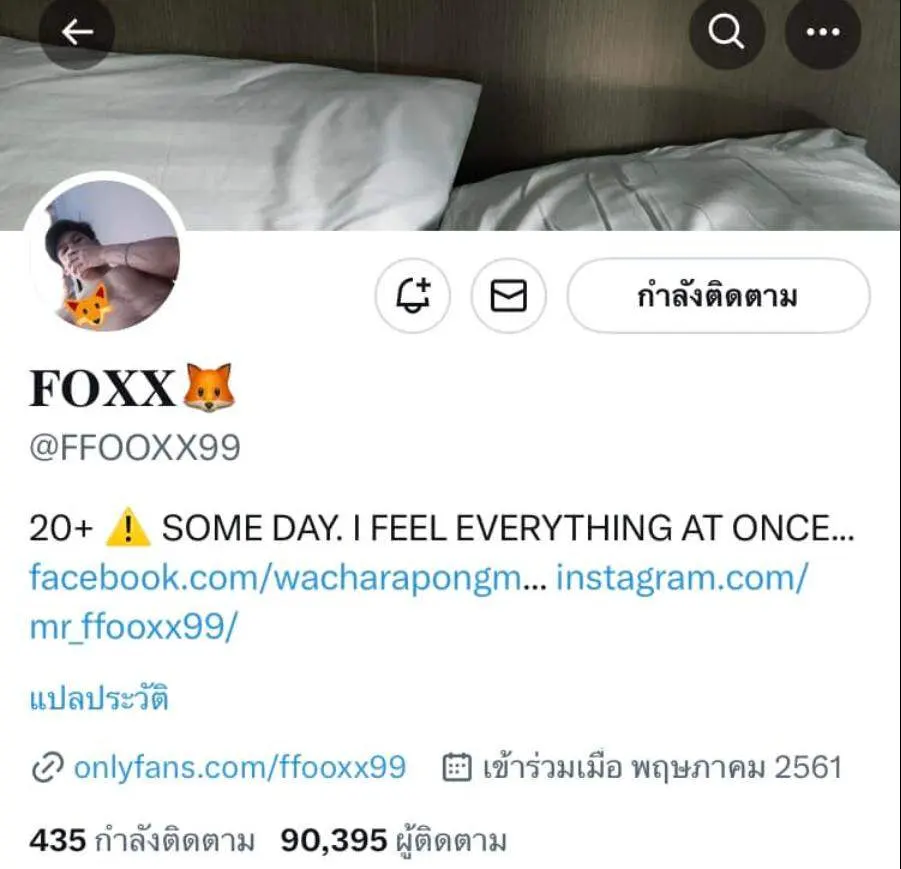Tap the กำลังติดตาม following button
This screenshot has height=869, width=901.
(718, 296)
